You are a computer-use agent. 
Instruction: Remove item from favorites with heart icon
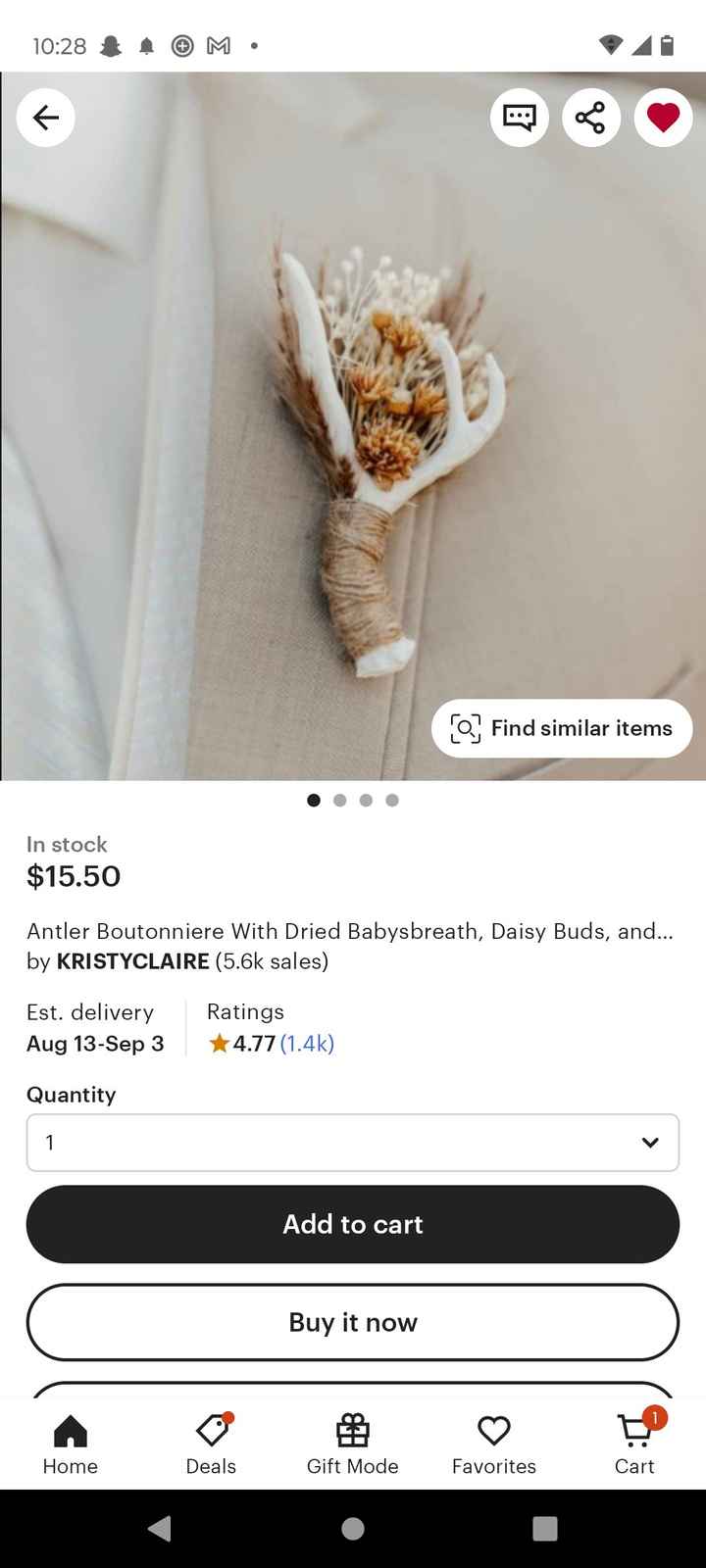(x=663, y=118)
